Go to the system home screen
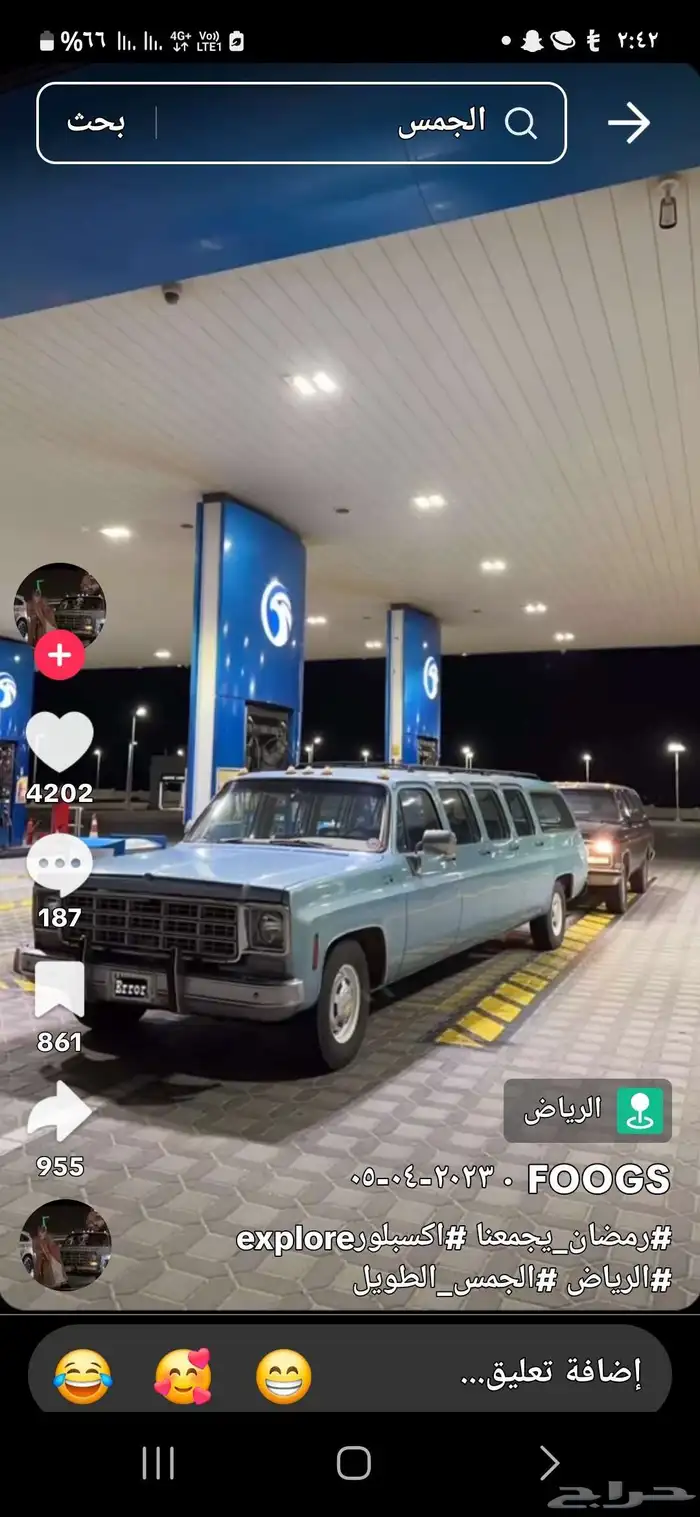This screenshot has width=700, height=1517. click(353, 1463)
